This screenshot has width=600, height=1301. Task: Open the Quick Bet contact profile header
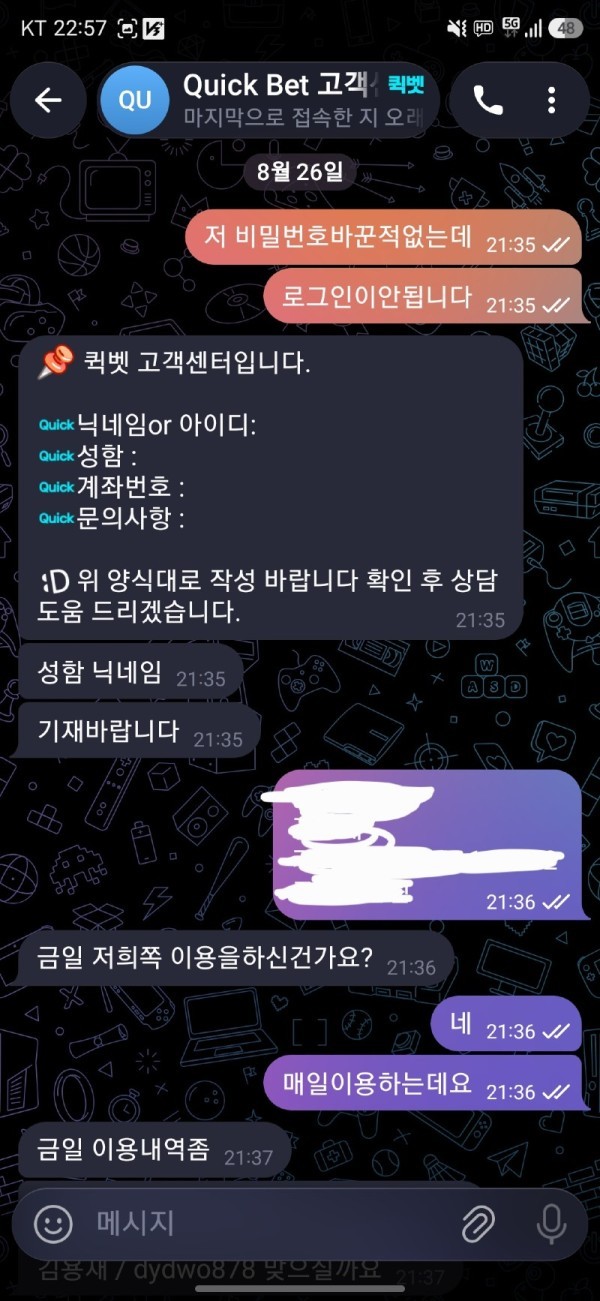pyautogui.click(x=270, y=100)
